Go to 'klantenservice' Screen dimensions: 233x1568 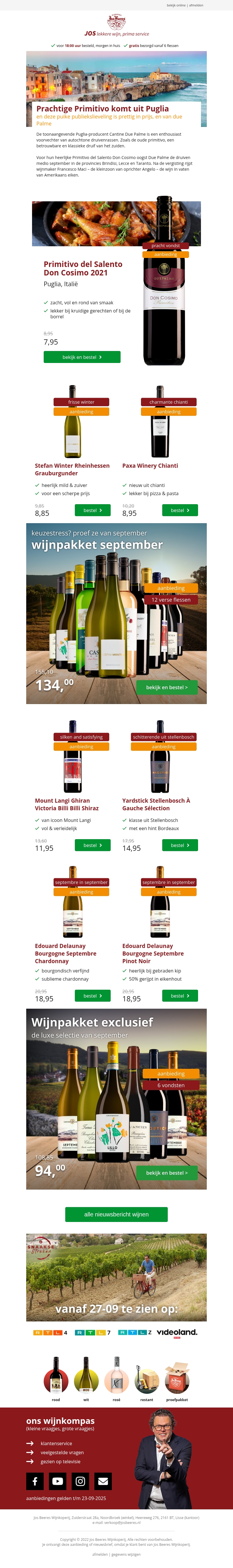click(x=56, y=1443)
